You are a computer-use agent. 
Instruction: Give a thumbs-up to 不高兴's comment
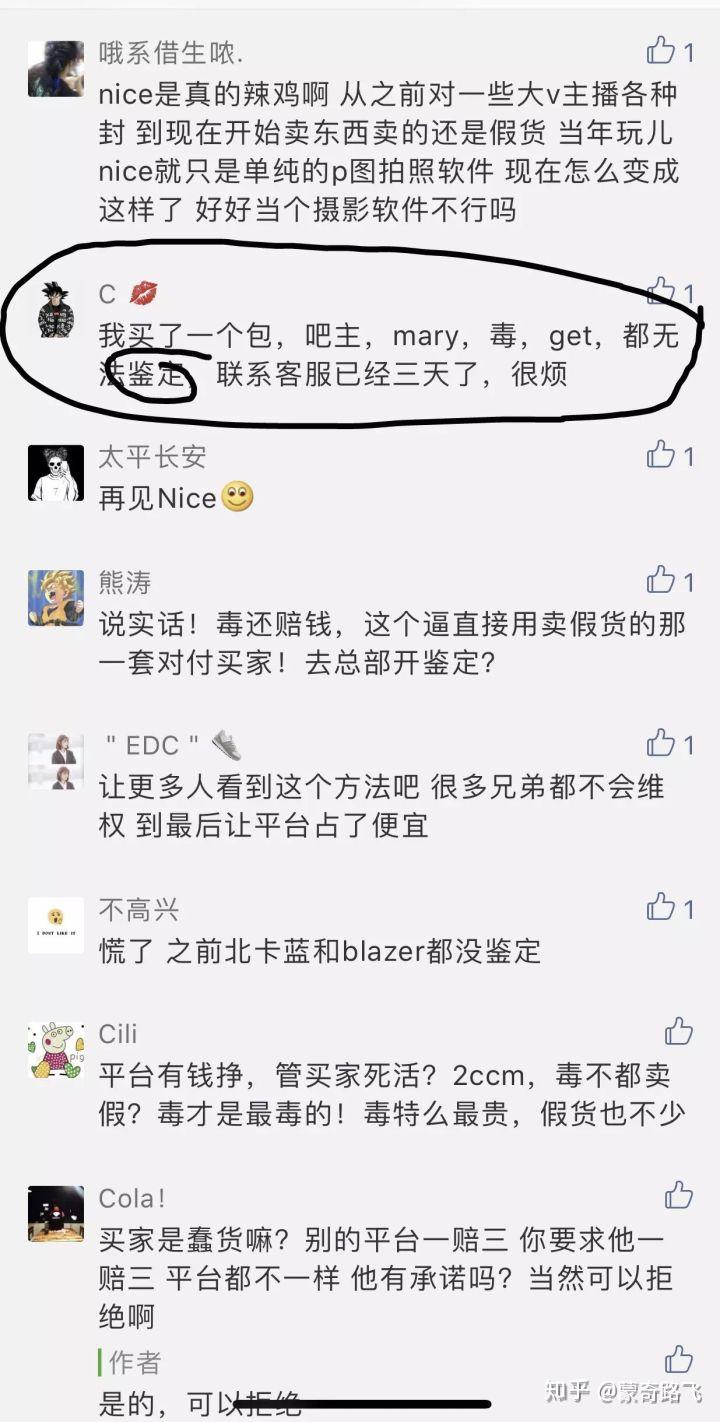pyautogui.click(x=661, y=907)
